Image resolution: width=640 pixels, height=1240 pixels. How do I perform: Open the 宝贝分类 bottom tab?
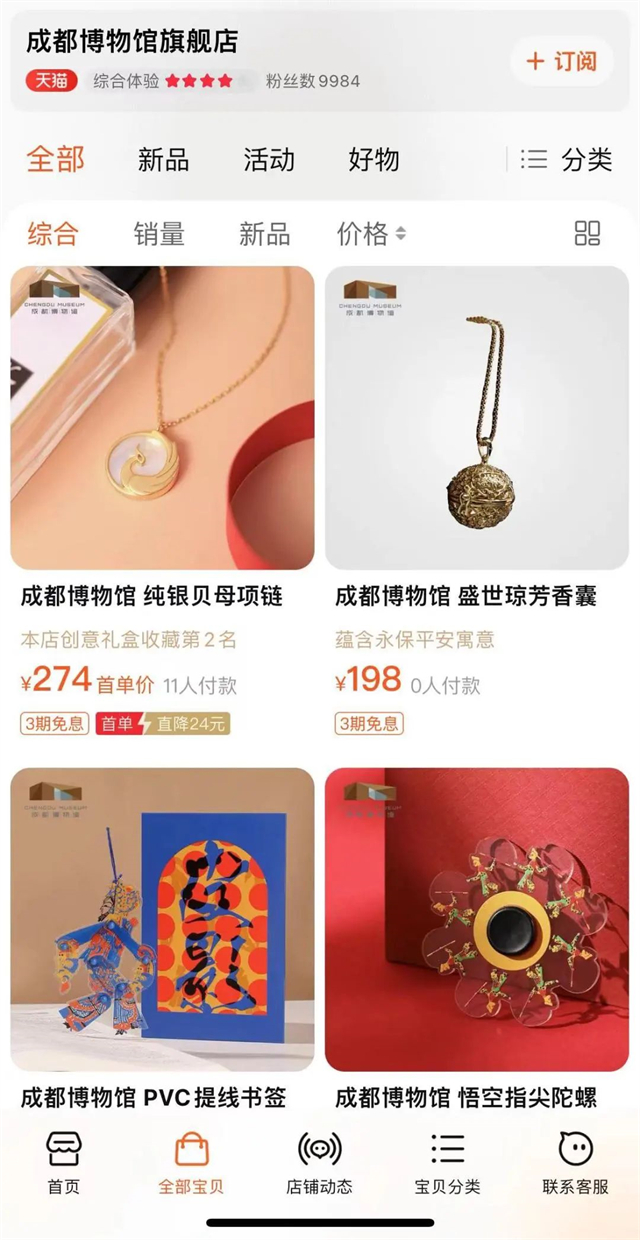447,1163
